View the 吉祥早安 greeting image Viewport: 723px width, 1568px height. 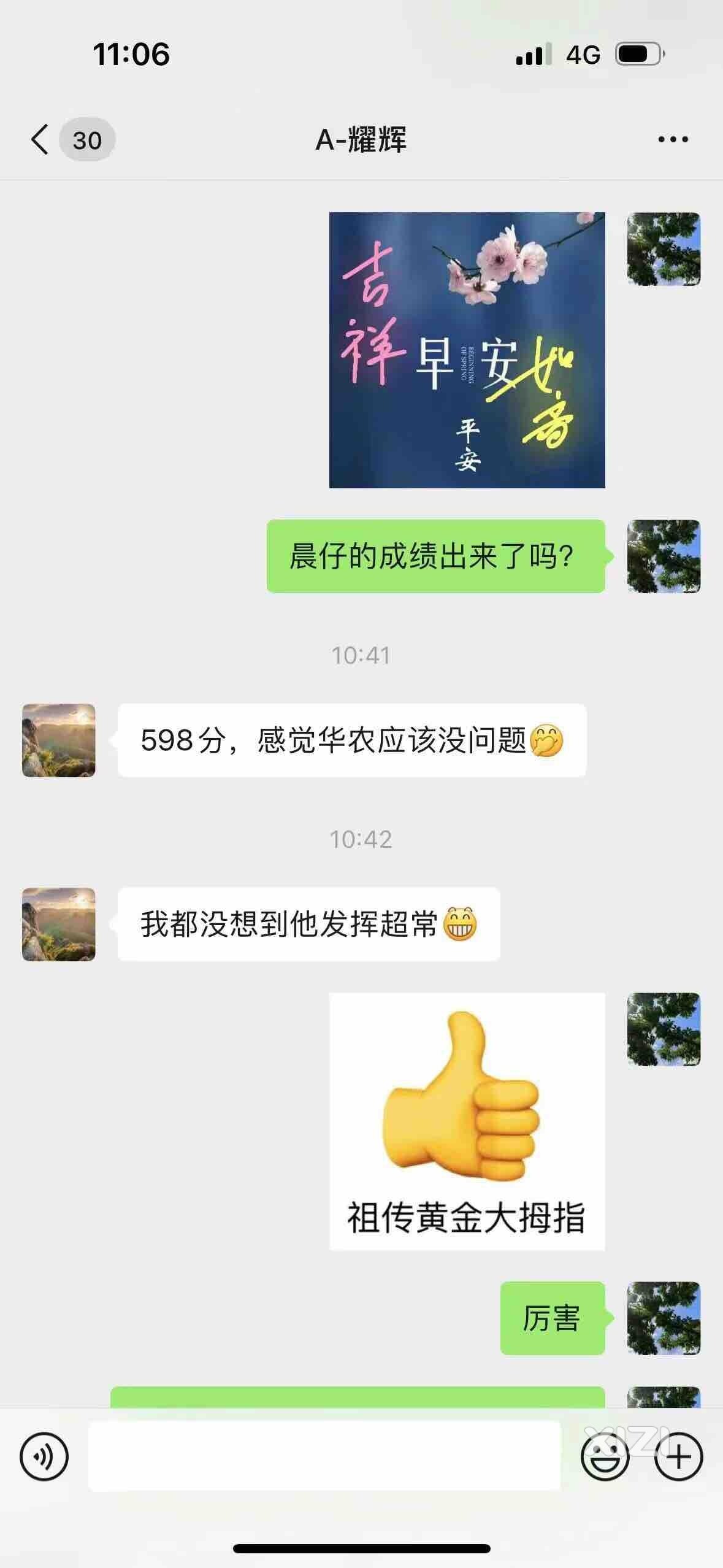tap(467, 350)
